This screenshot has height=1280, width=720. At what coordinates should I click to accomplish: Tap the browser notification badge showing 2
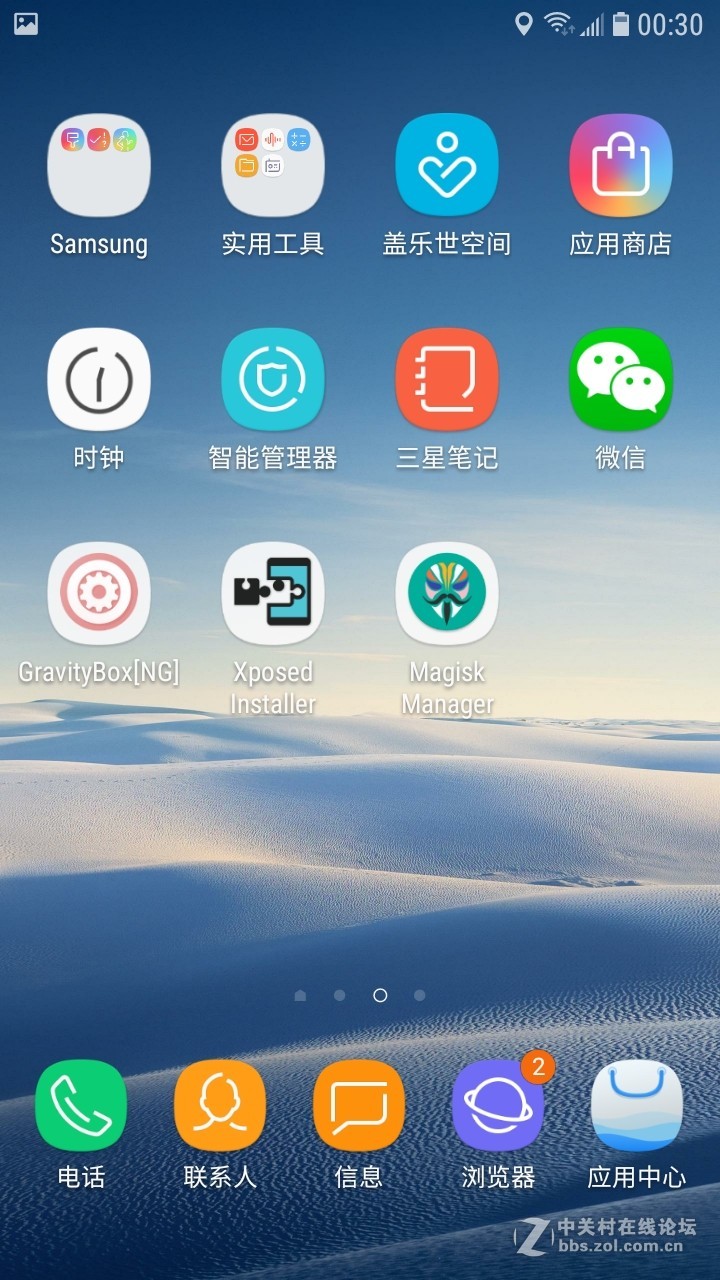click(536, 1068)
